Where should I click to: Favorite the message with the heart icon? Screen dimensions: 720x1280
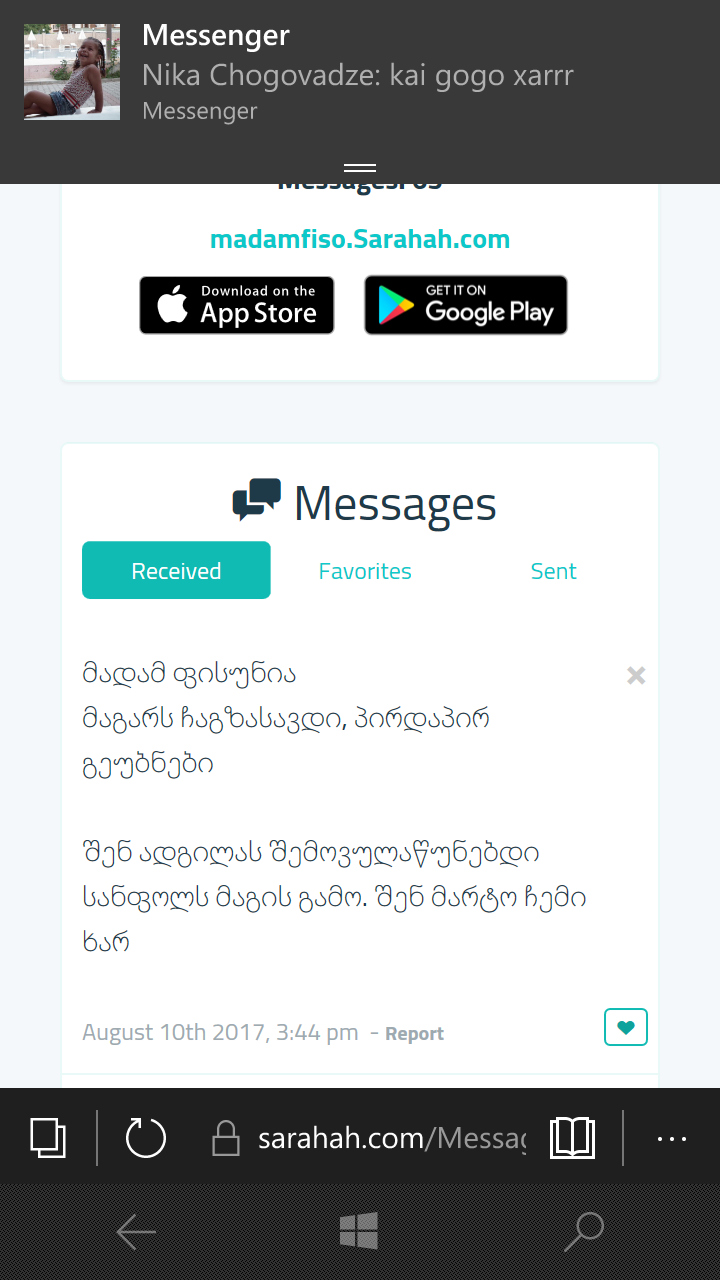point(626,1027)
